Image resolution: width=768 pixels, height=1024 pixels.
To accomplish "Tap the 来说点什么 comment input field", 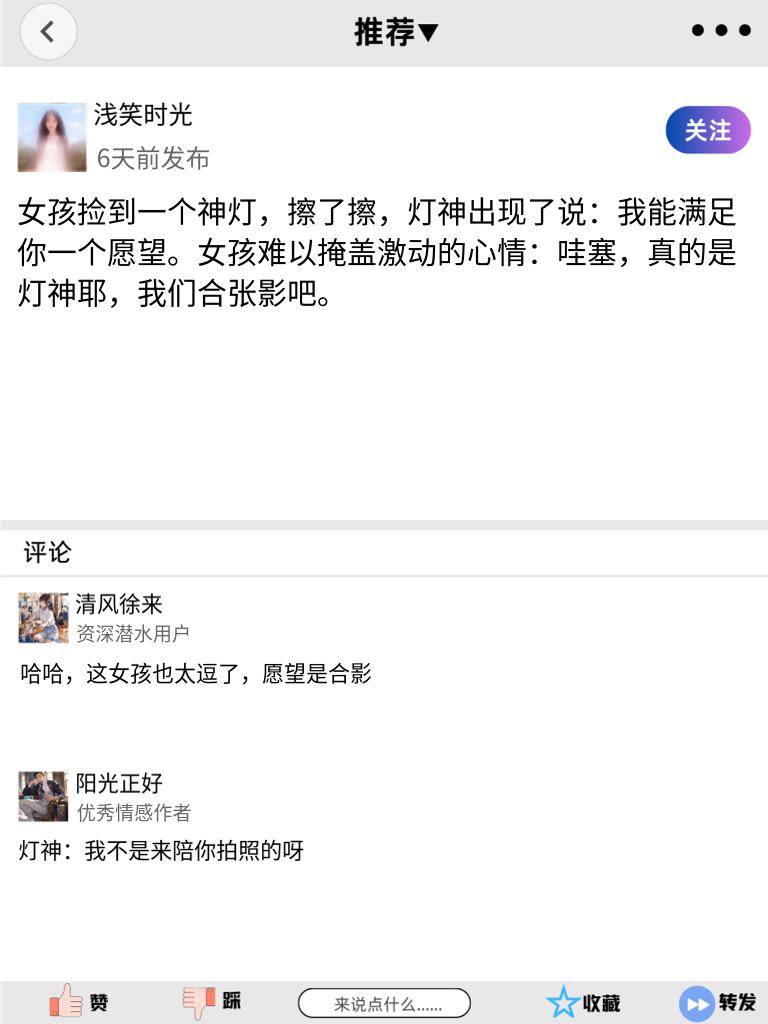I will [386, 1001].
